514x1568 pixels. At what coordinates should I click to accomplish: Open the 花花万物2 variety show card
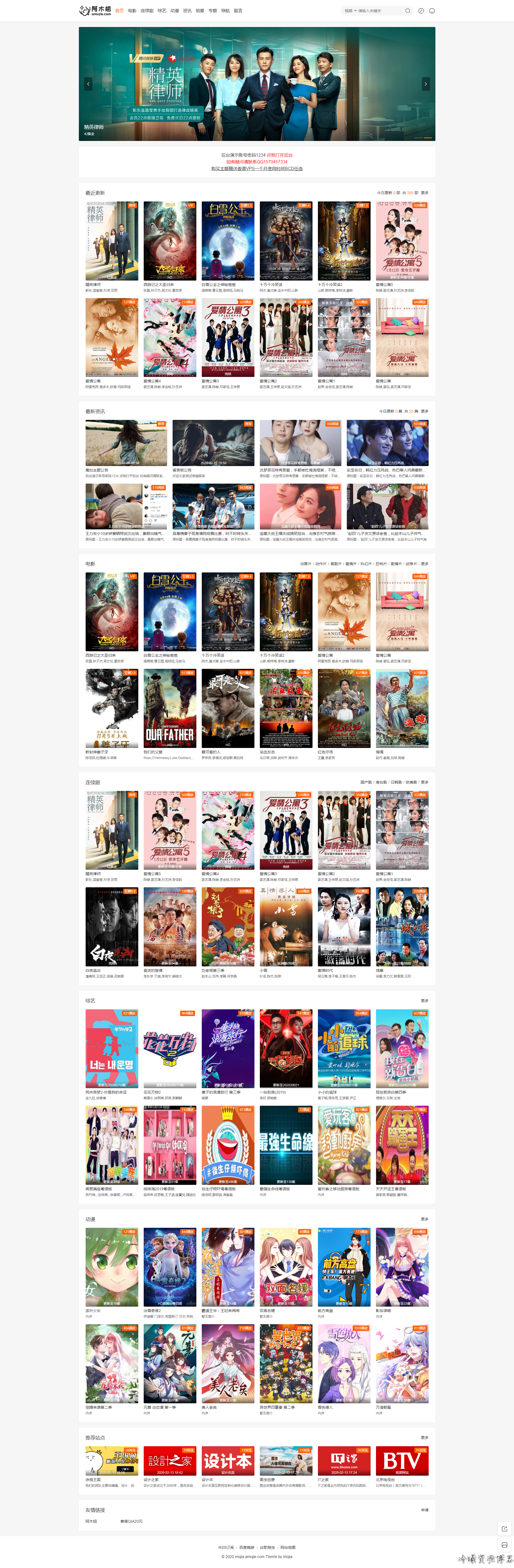[170, 1048]
